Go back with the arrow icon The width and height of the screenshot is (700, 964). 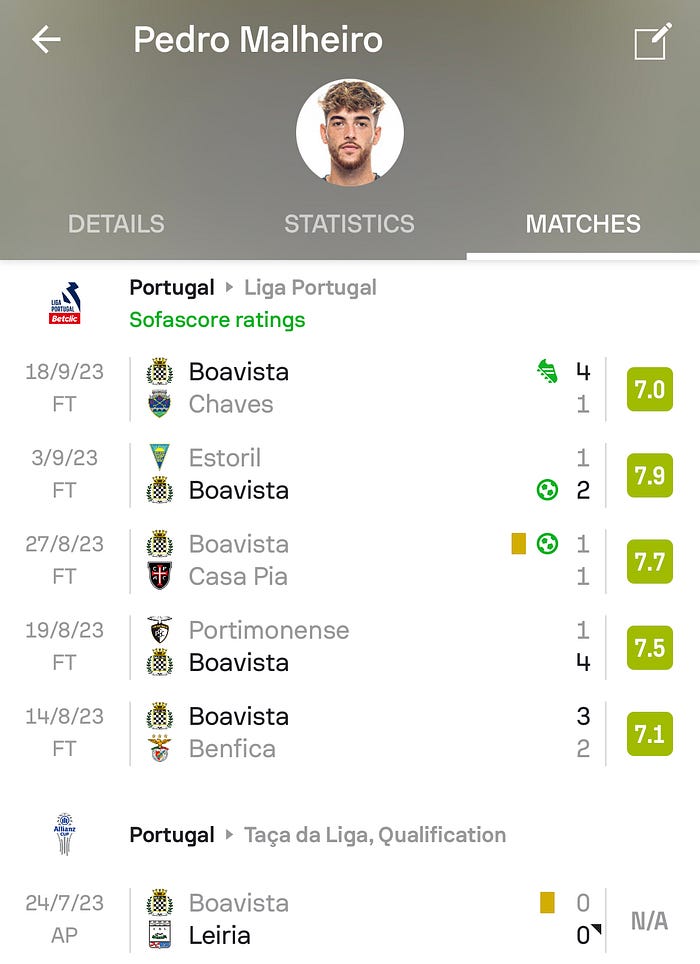[46, 40]
